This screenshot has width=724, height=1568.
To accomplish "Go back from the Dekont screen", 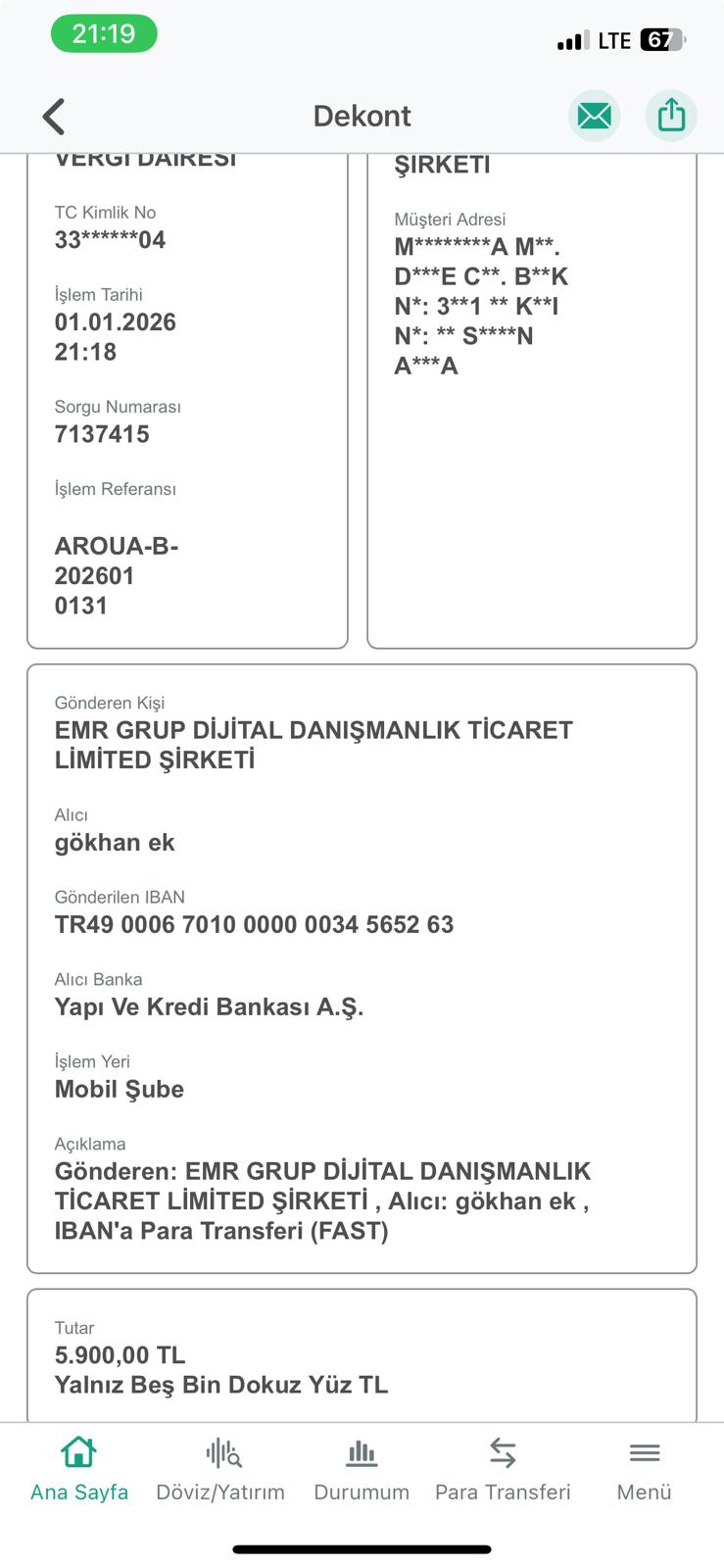I will (54, 117).
